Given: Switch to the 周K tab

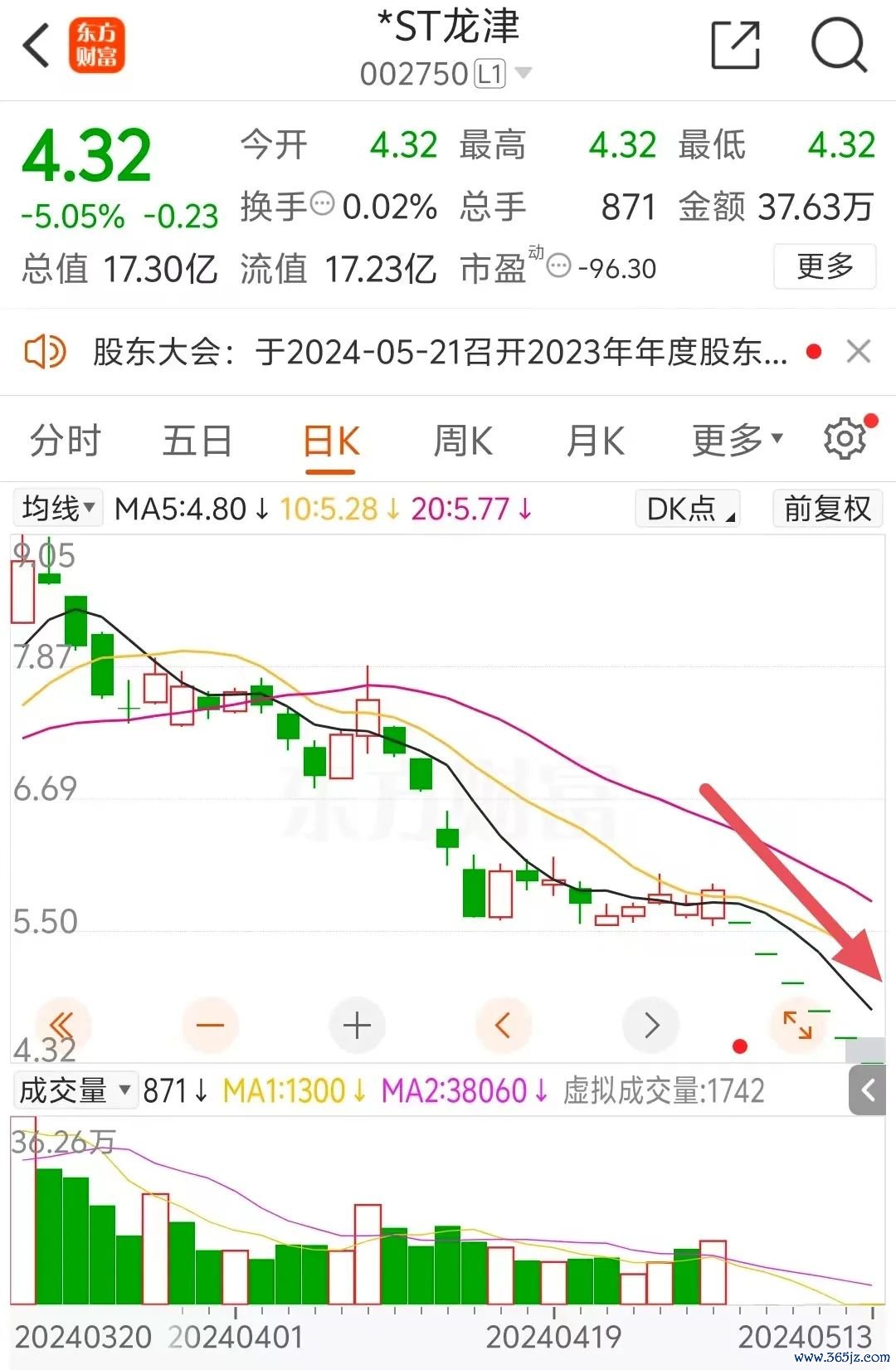Looking at the screenshot, I should coord(463,441).
